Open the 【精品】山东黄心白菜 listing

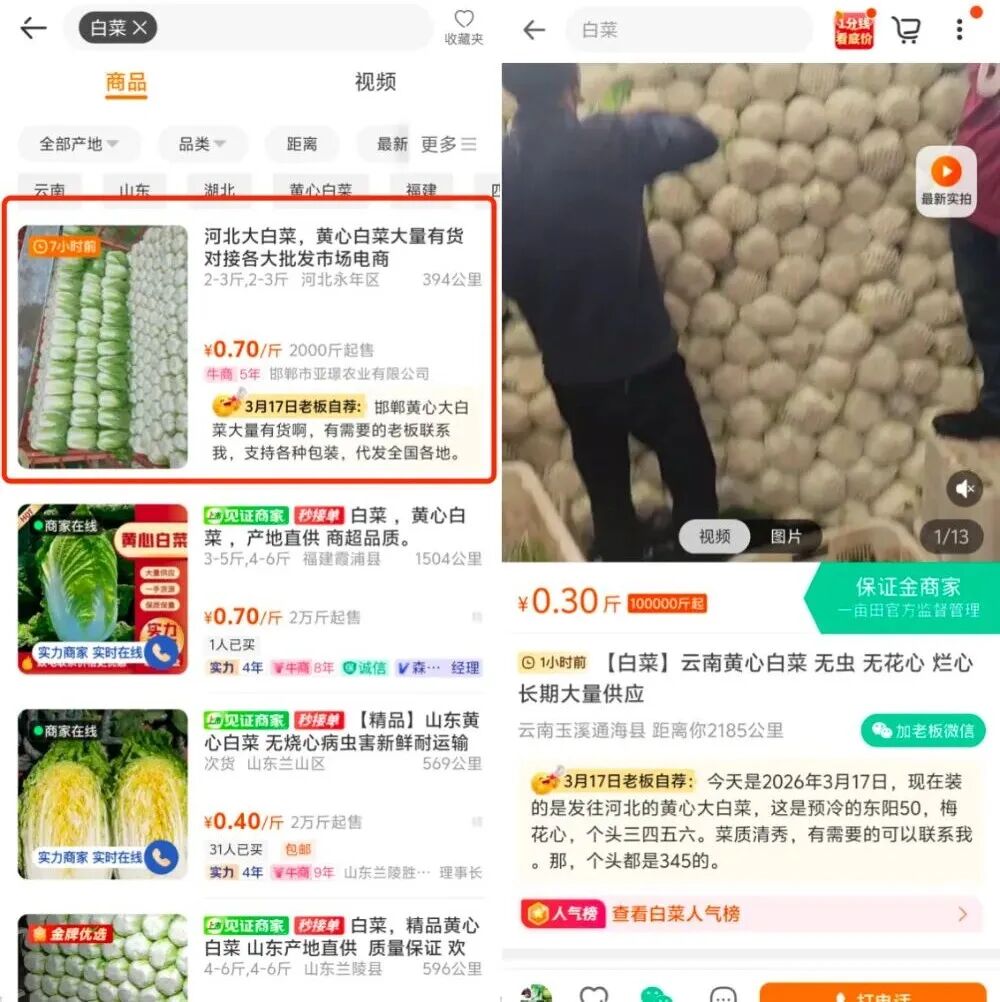[340, 731]
